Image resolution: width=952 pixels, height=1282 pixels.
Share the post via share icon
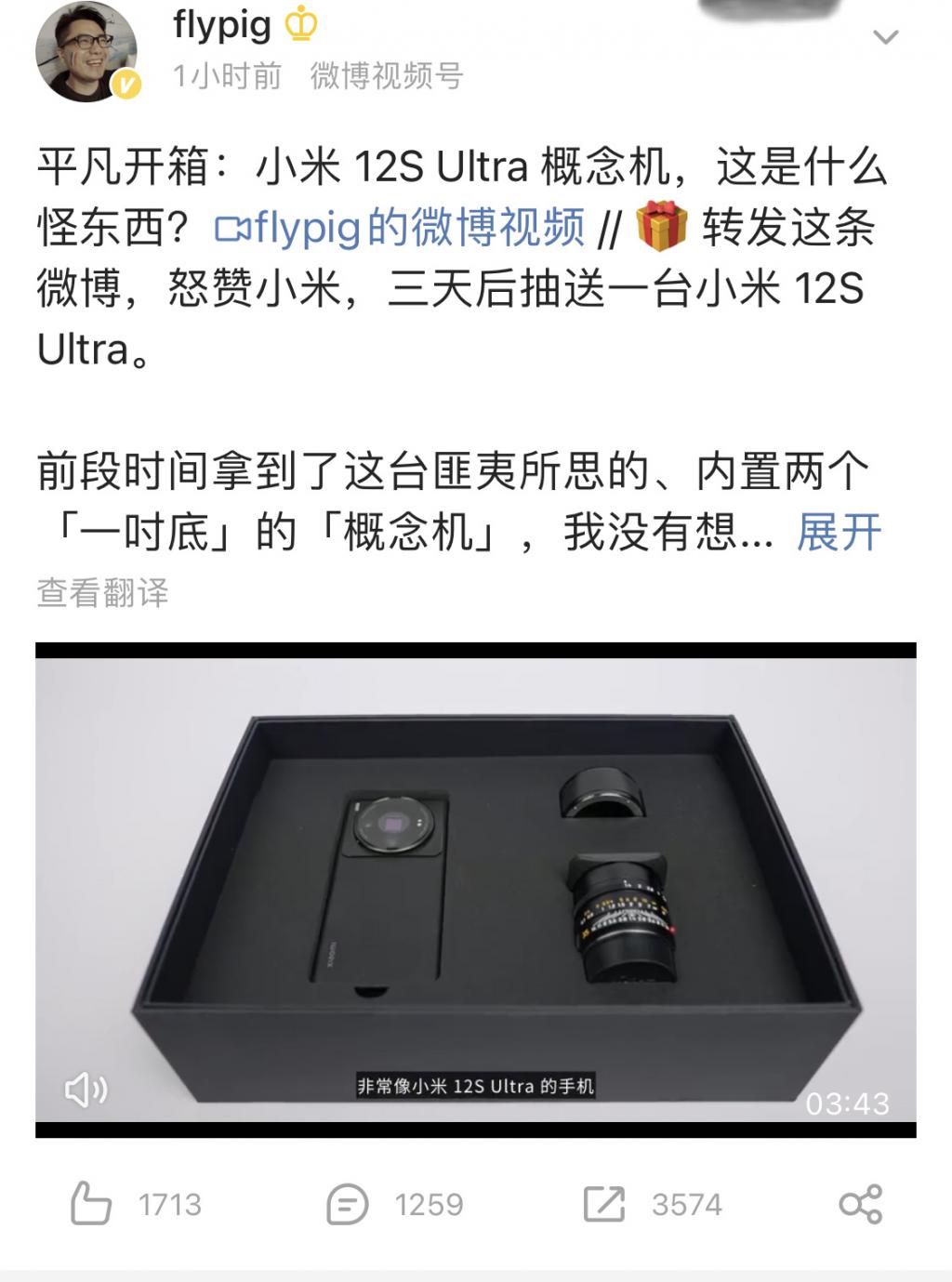pyautogui.click(x=860, y=1204)
